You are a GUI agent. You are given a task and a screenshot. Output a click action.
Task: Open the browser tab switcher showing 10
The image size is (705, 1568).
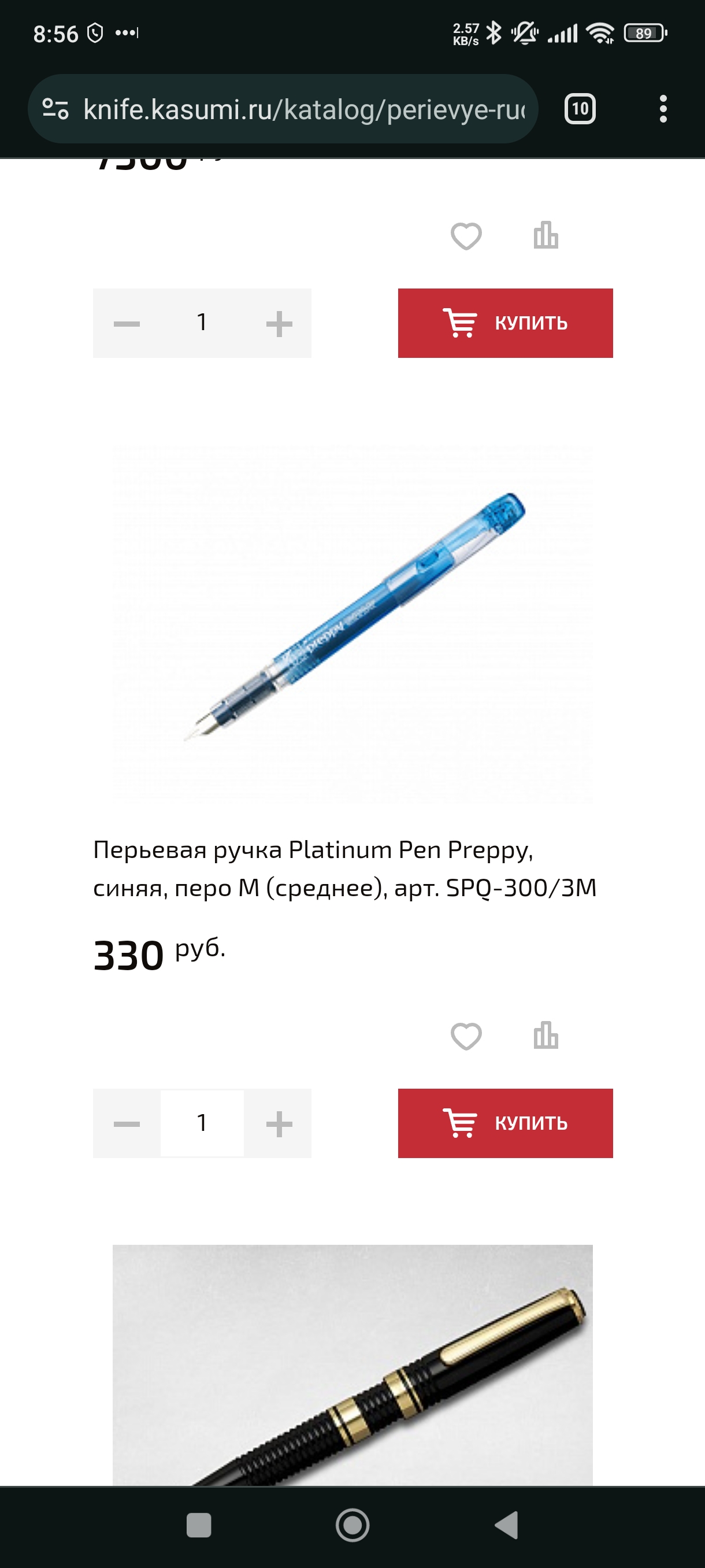click(x=579, y=109)
